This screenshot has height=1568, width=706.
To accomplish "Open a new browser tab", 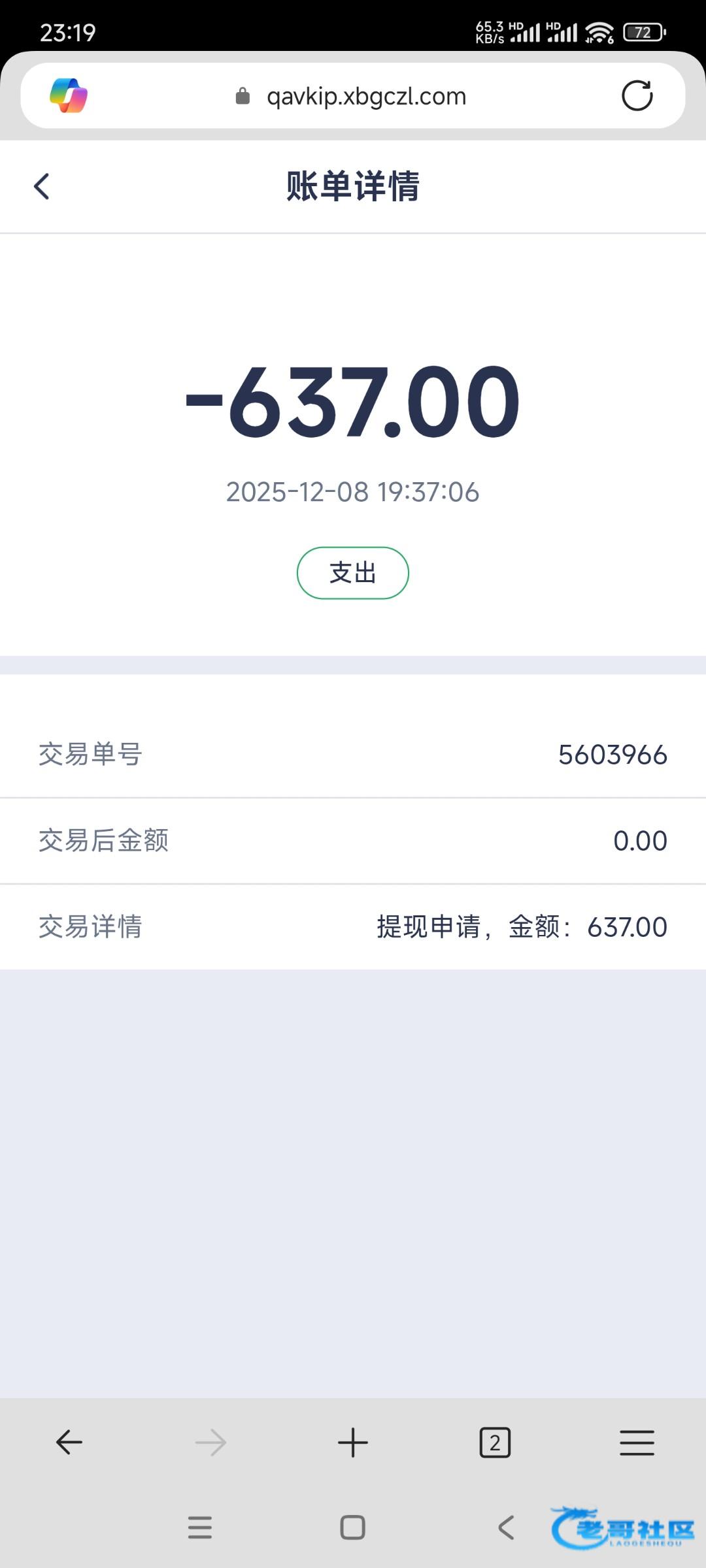I will (353, 1442).
